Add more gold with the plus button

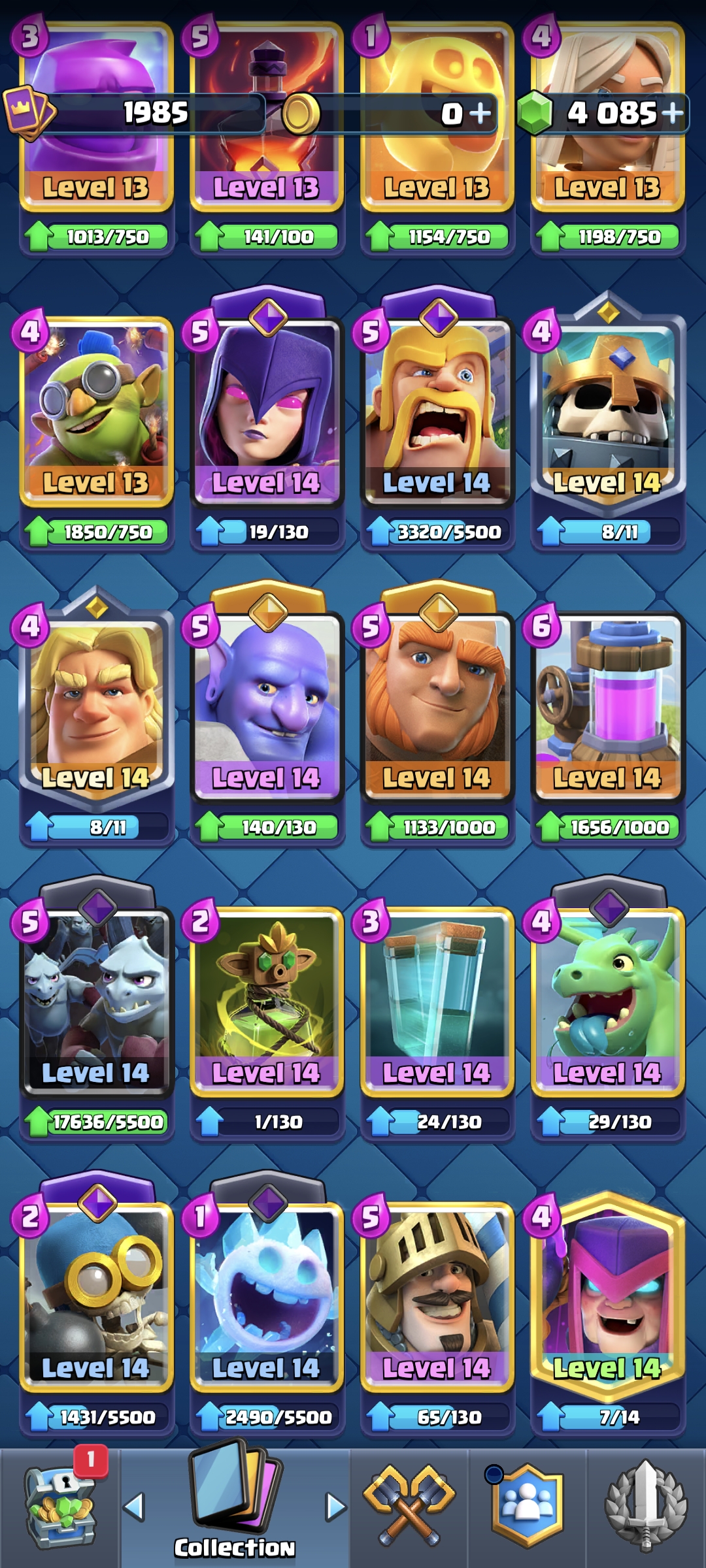pyautogui.click(x=480, y=113)
